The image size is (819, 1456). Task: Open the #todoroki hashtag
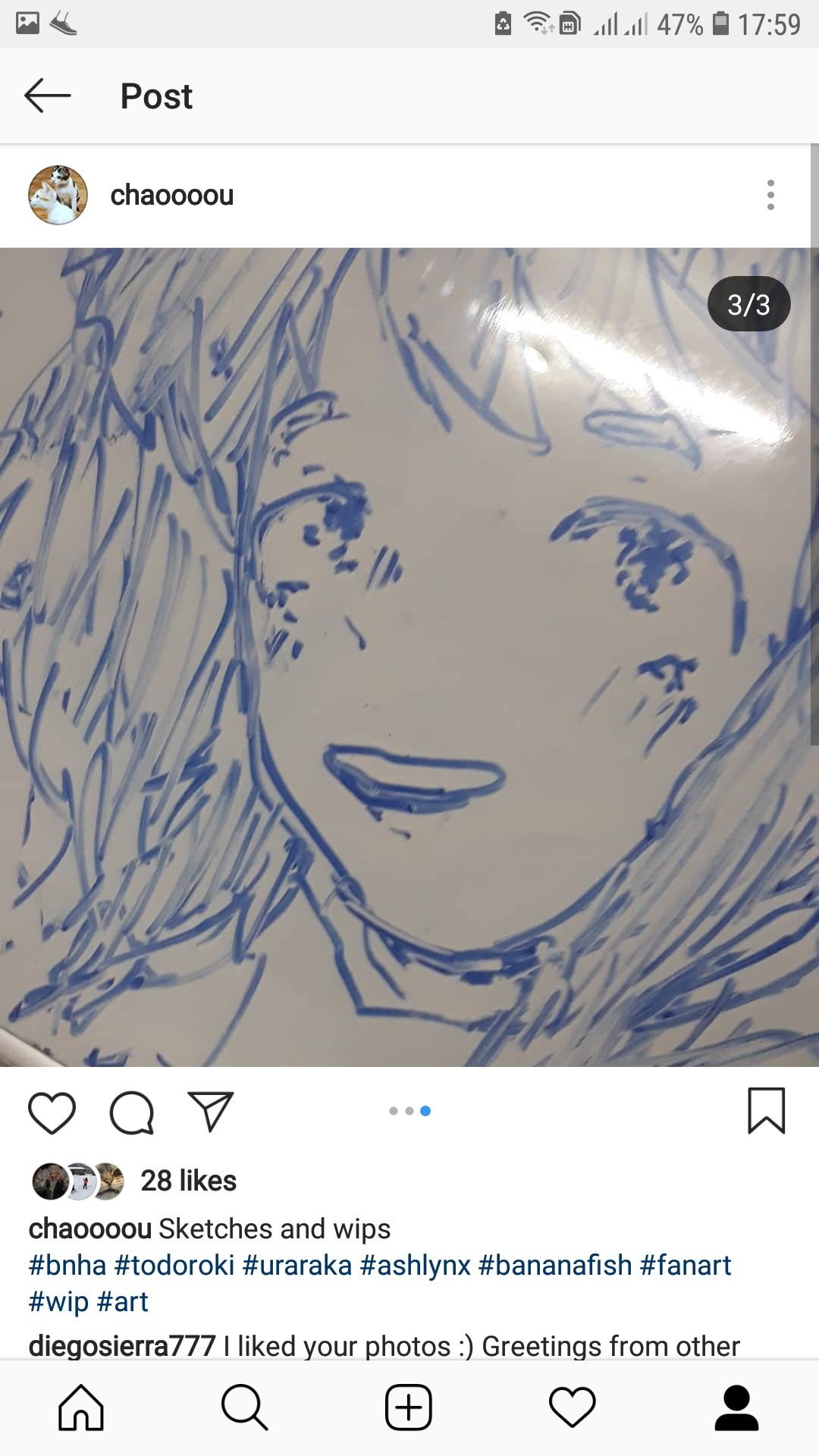pos(174,1265)
